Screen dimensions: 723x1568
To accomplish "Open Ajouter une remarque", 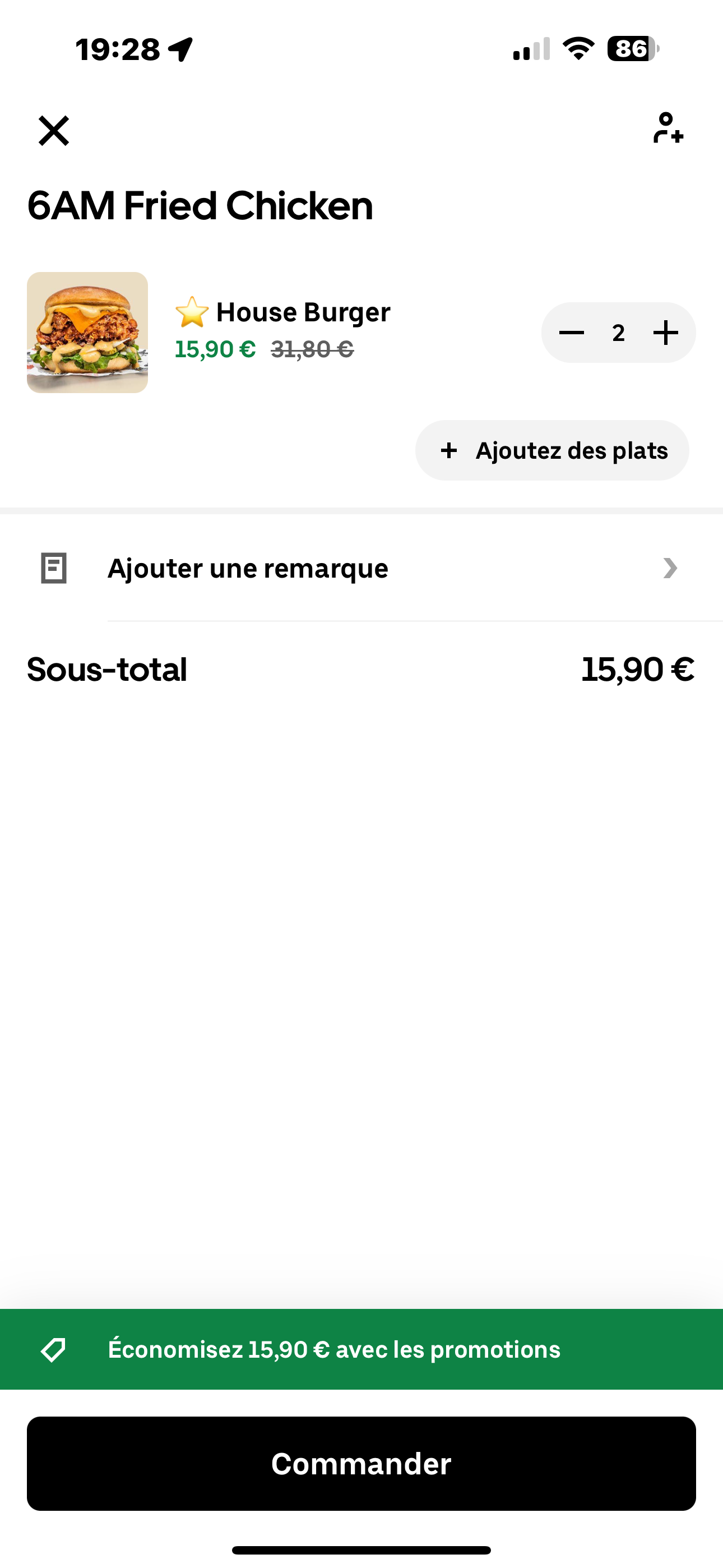I will pyautogui.click(x=361, y=569).
